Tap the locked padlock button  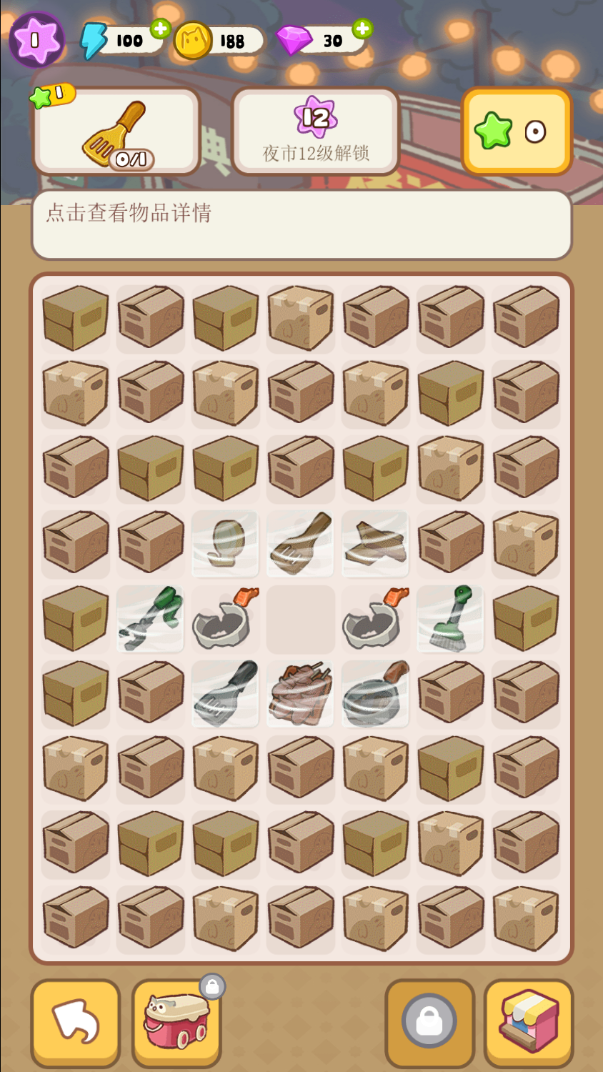click(429, 1022)
